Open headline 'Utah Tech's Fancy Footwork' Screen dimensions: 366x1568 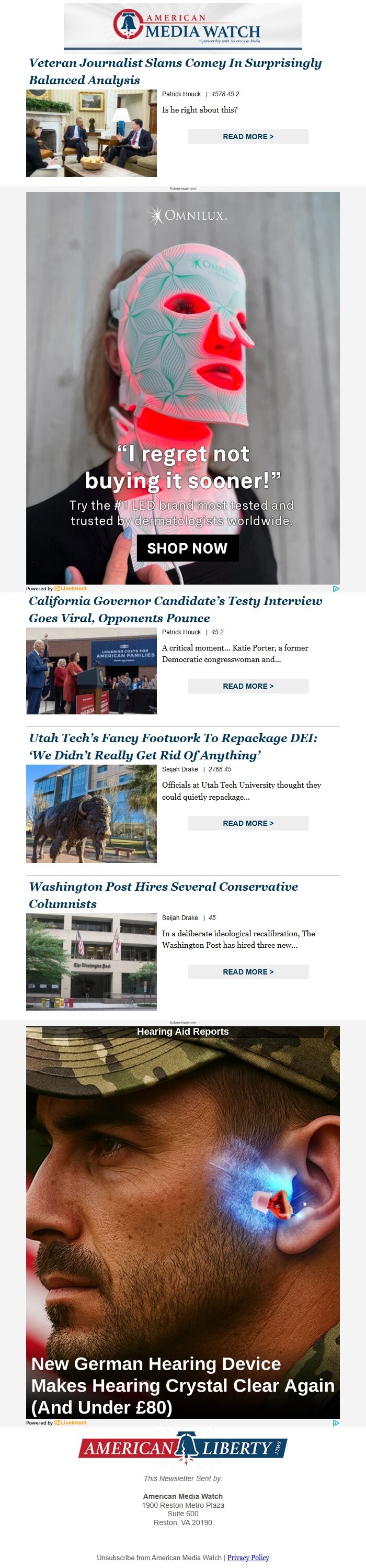(173, 746)
